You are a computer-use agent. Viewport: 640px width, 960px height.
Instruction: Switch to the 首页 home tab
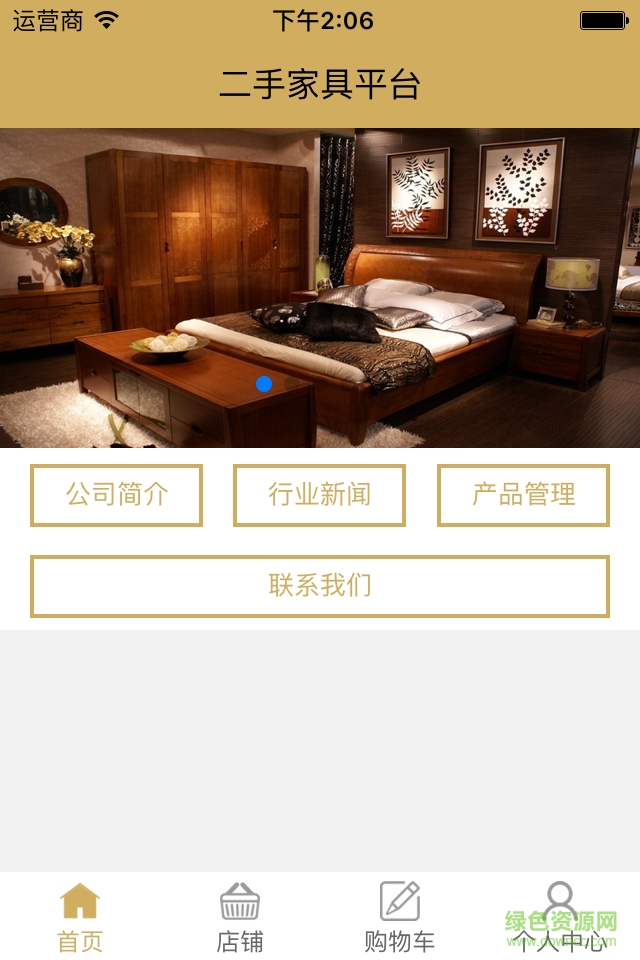(x=80, y=917)
